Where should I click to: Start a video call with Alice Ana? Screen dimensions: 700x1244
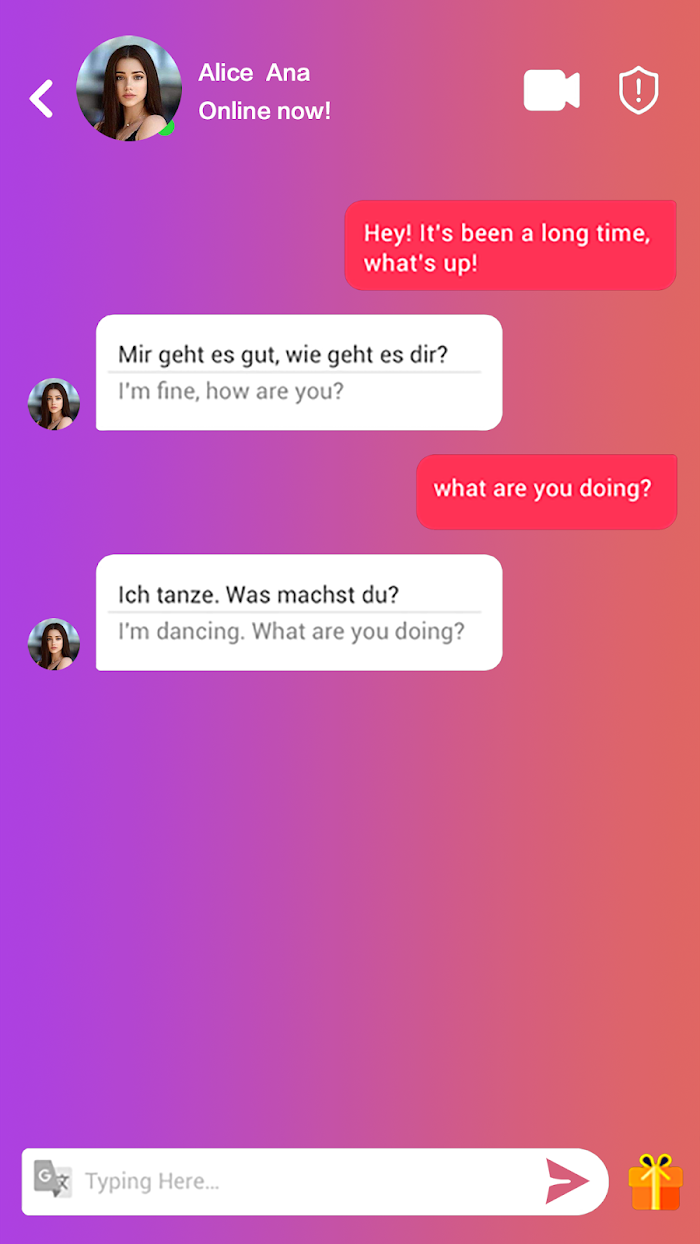(x=552, y=91)
